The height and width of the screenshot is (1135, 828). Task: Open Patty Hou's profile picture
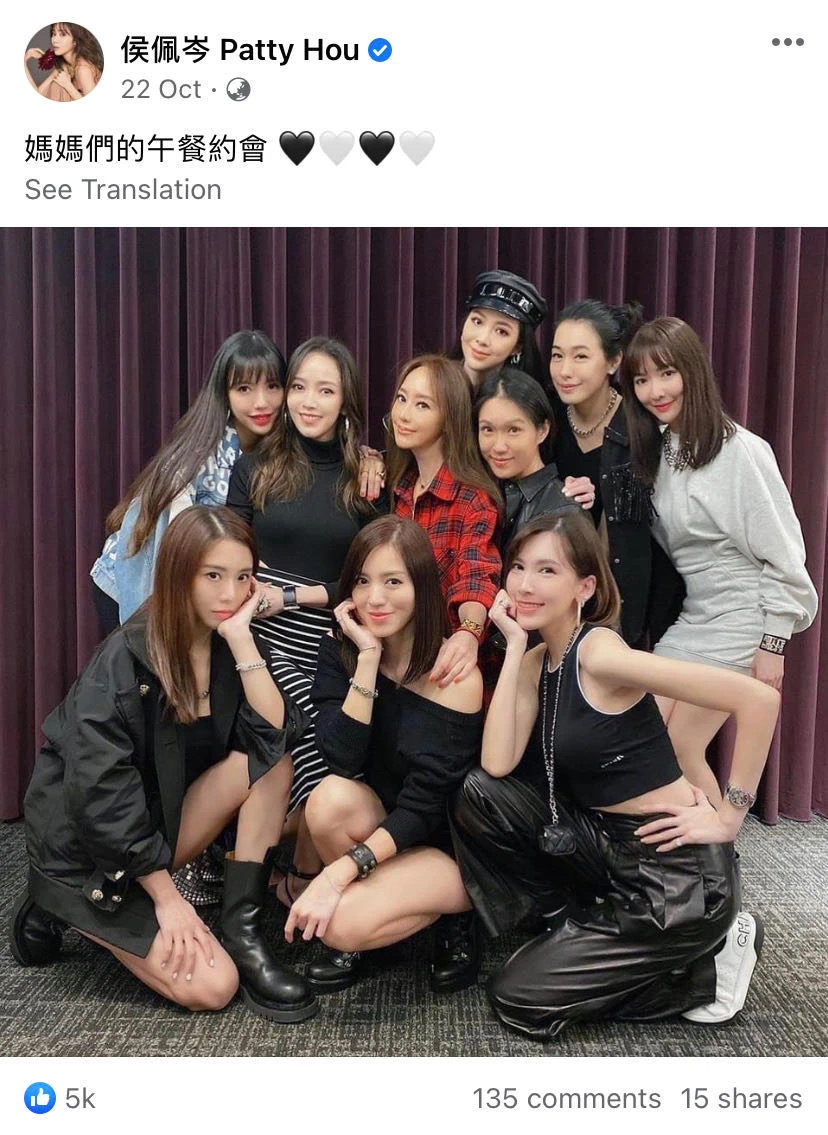pyautogui.click(x=64, y=62)
